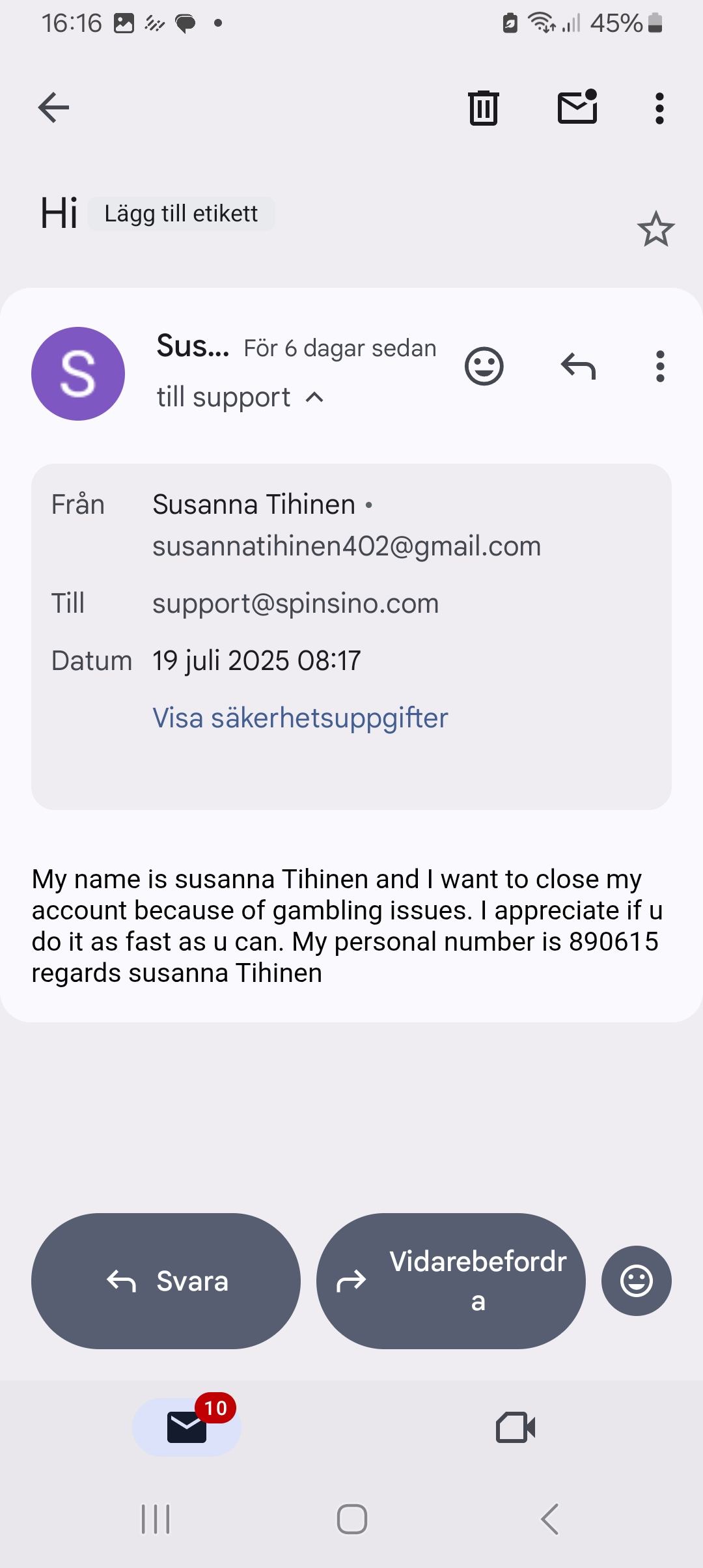The image size is (703, 1568).
Task: Star this email
Action: click(655, 229)
